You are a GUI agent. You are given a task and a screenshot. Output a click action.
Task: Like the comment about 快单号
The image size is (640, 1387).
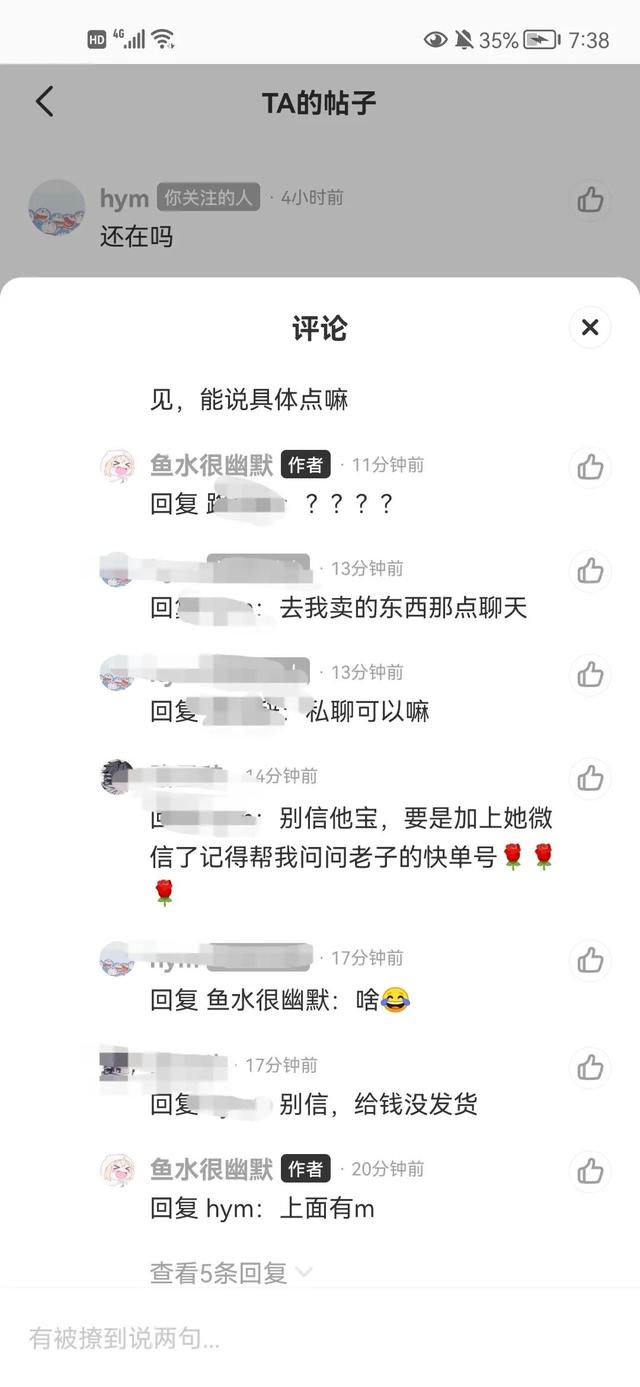(x=590, y=777)
